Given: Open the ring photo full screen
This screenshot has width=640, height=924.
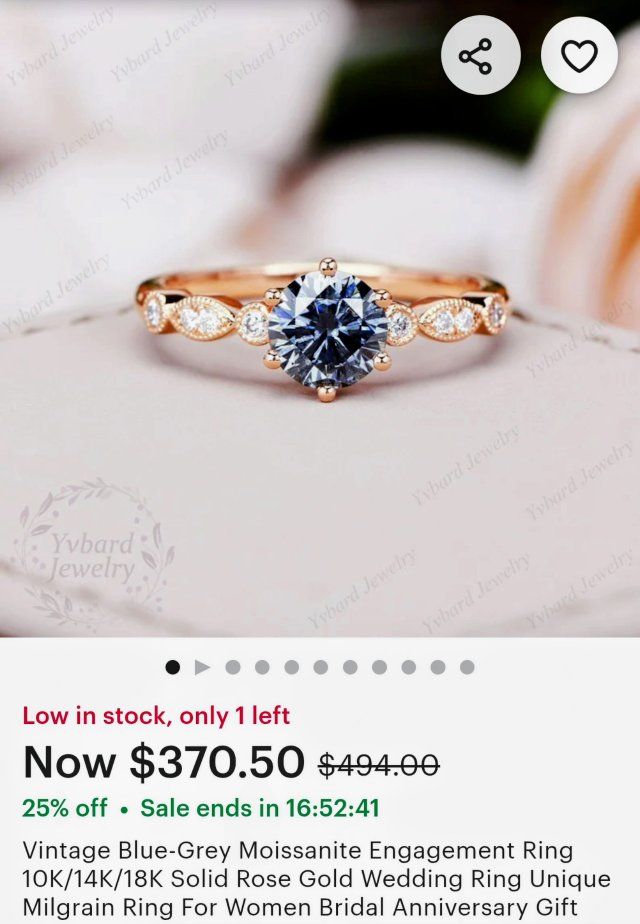Looking at the screenshot, I should point(320,330).
